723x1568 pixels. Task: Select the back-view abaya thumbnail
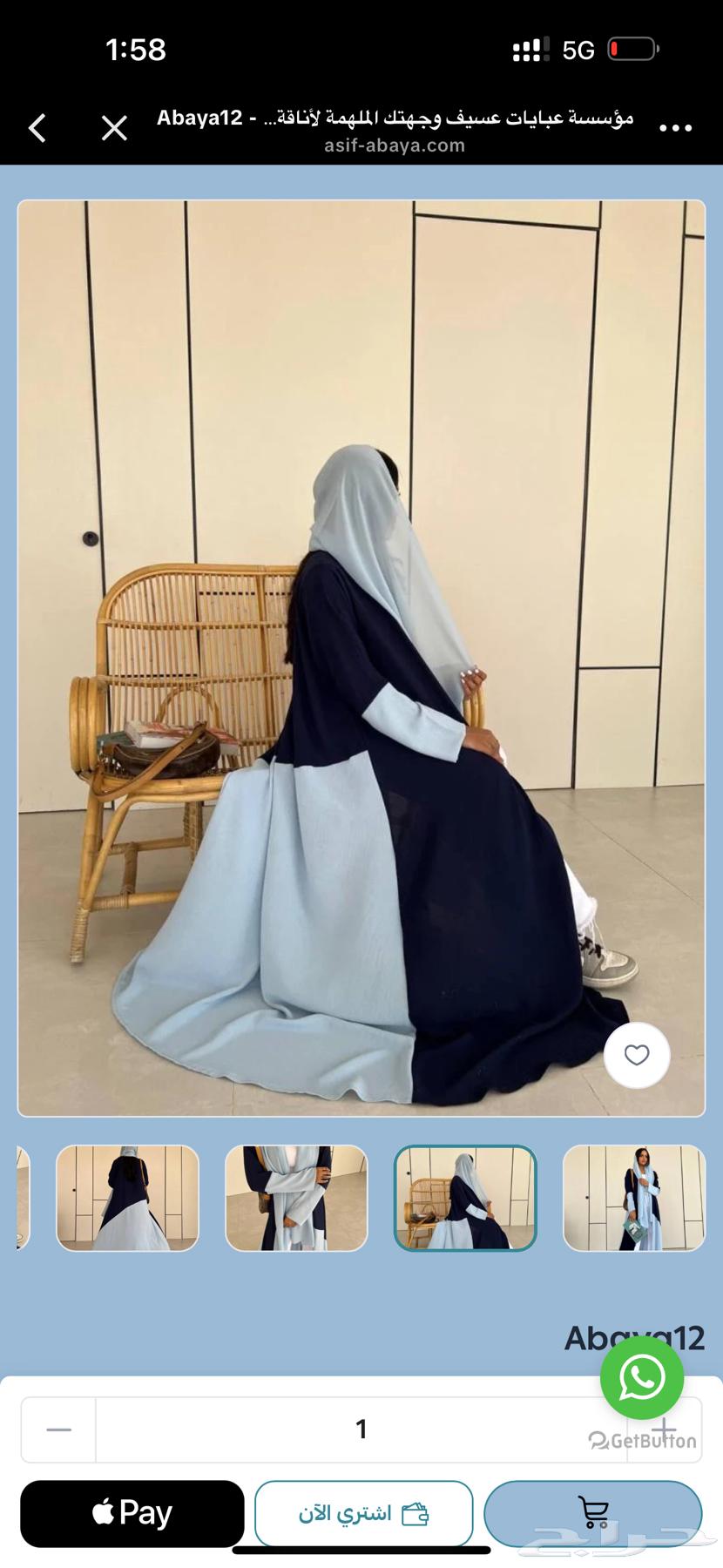point(128,1198)
